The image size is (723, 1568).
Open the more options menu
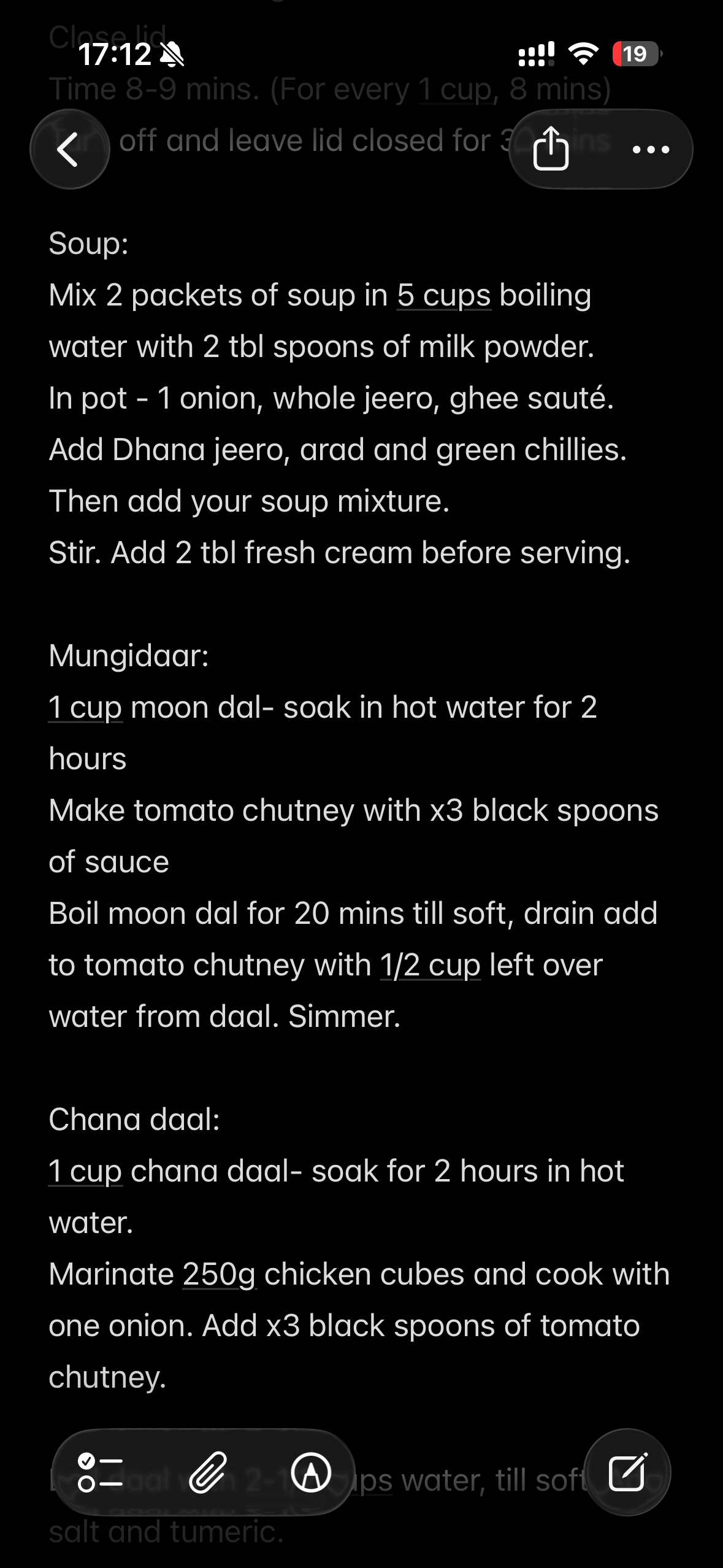click(x=650, y=149)
